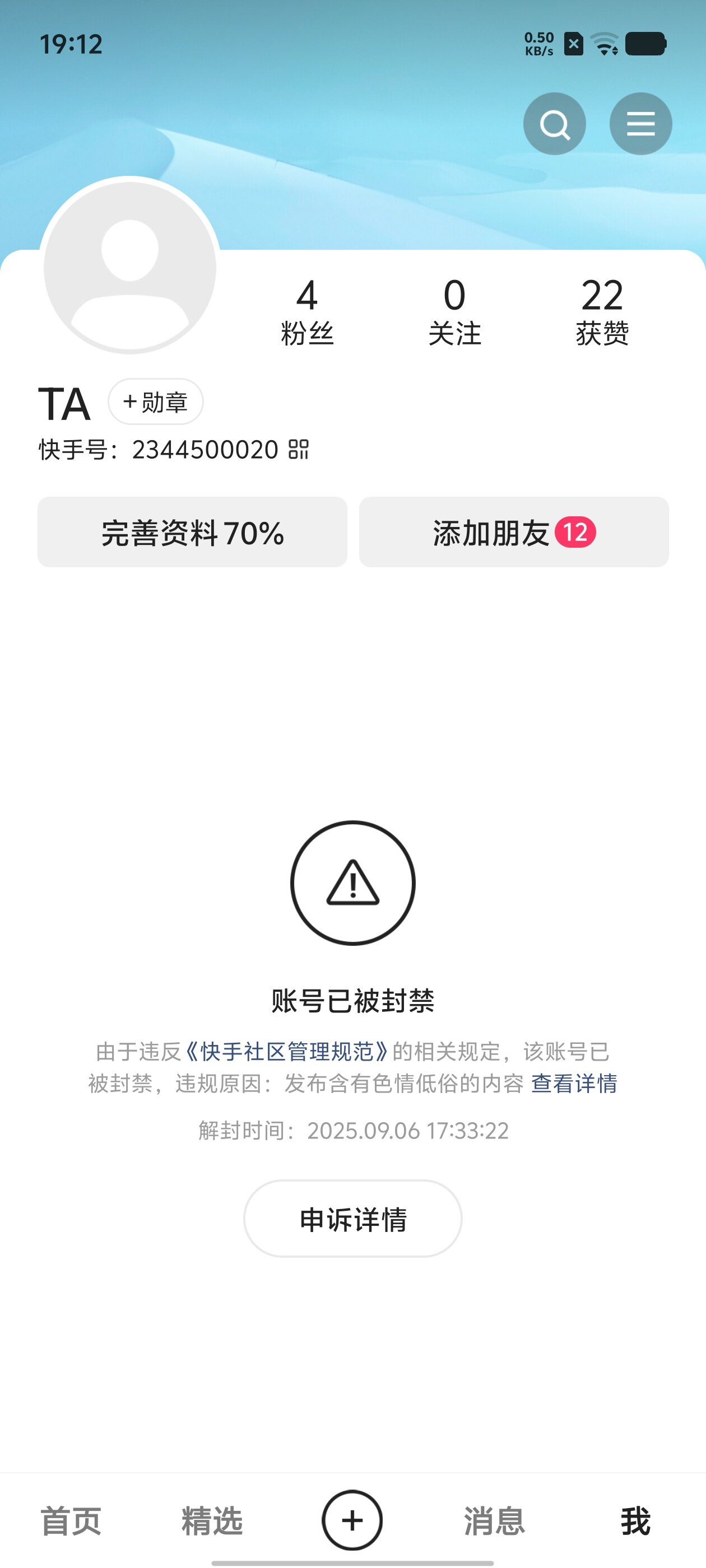Open 申诉详情 appeal details
706x1568 pixels.
click(352, 1219)
